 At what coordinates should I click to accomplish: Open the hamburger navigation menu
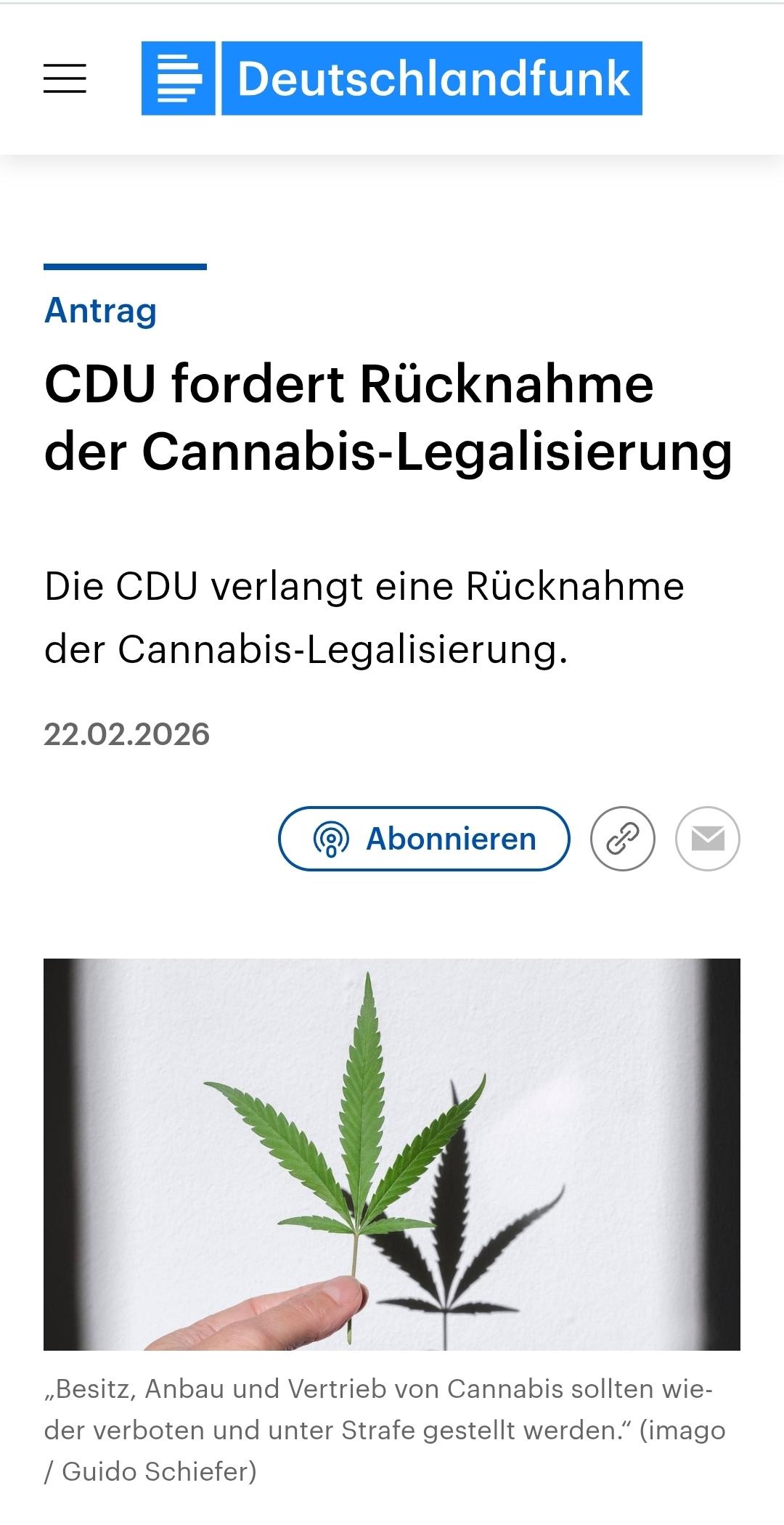pyautogui.click(x=65, y=78)
